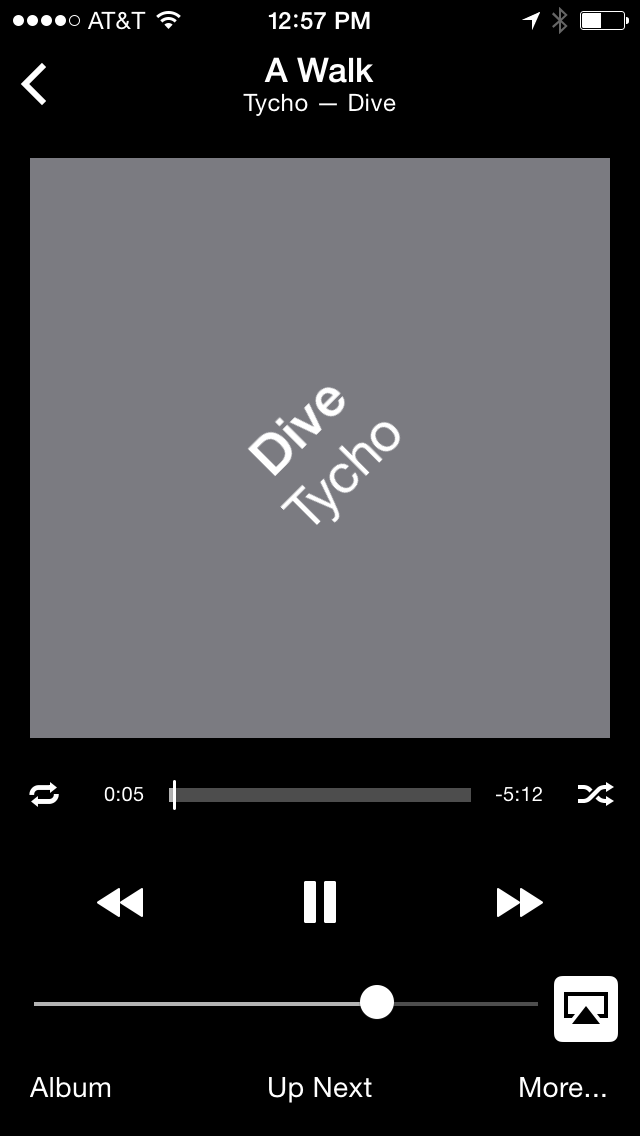This screenshot has width=640, height=1136.
Task: Open the AirPlay output menu
Action: pos(586,1008)
